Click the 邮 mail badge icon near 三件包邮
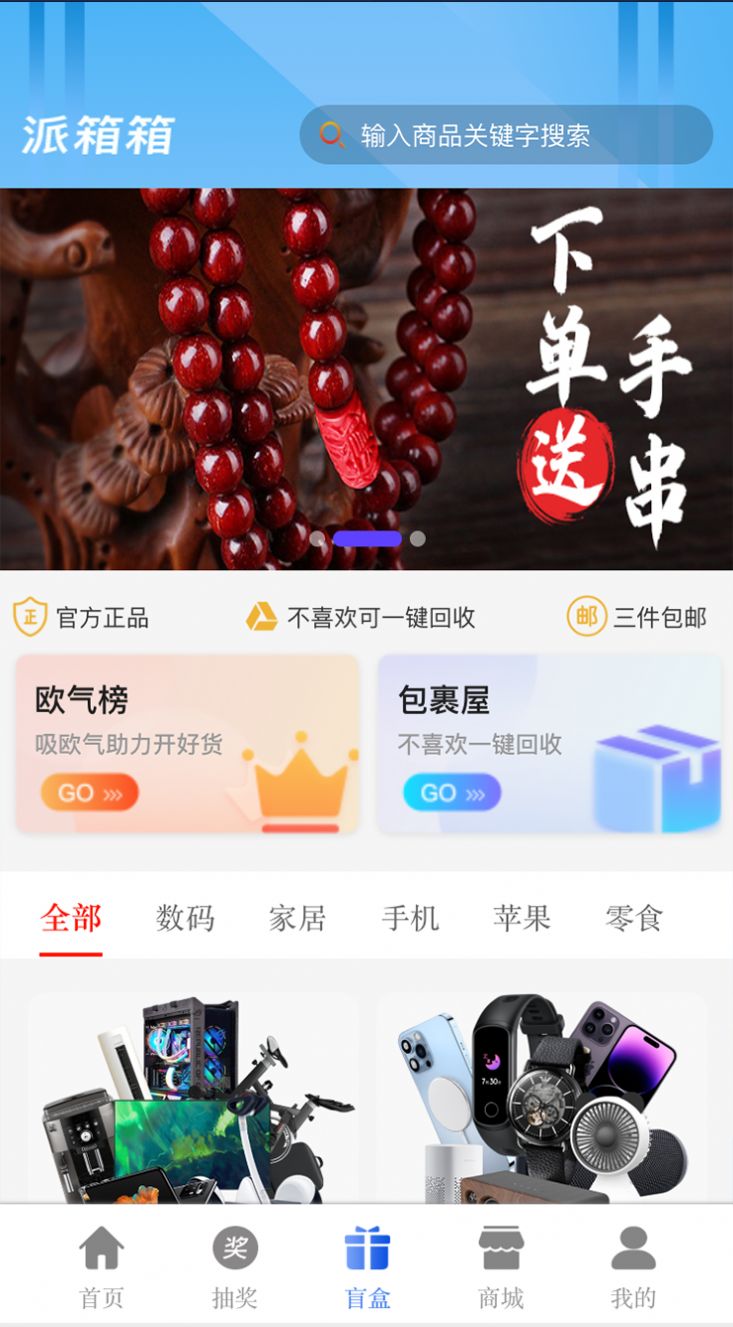Screen dimensions: 733x1327 point(584,618)
